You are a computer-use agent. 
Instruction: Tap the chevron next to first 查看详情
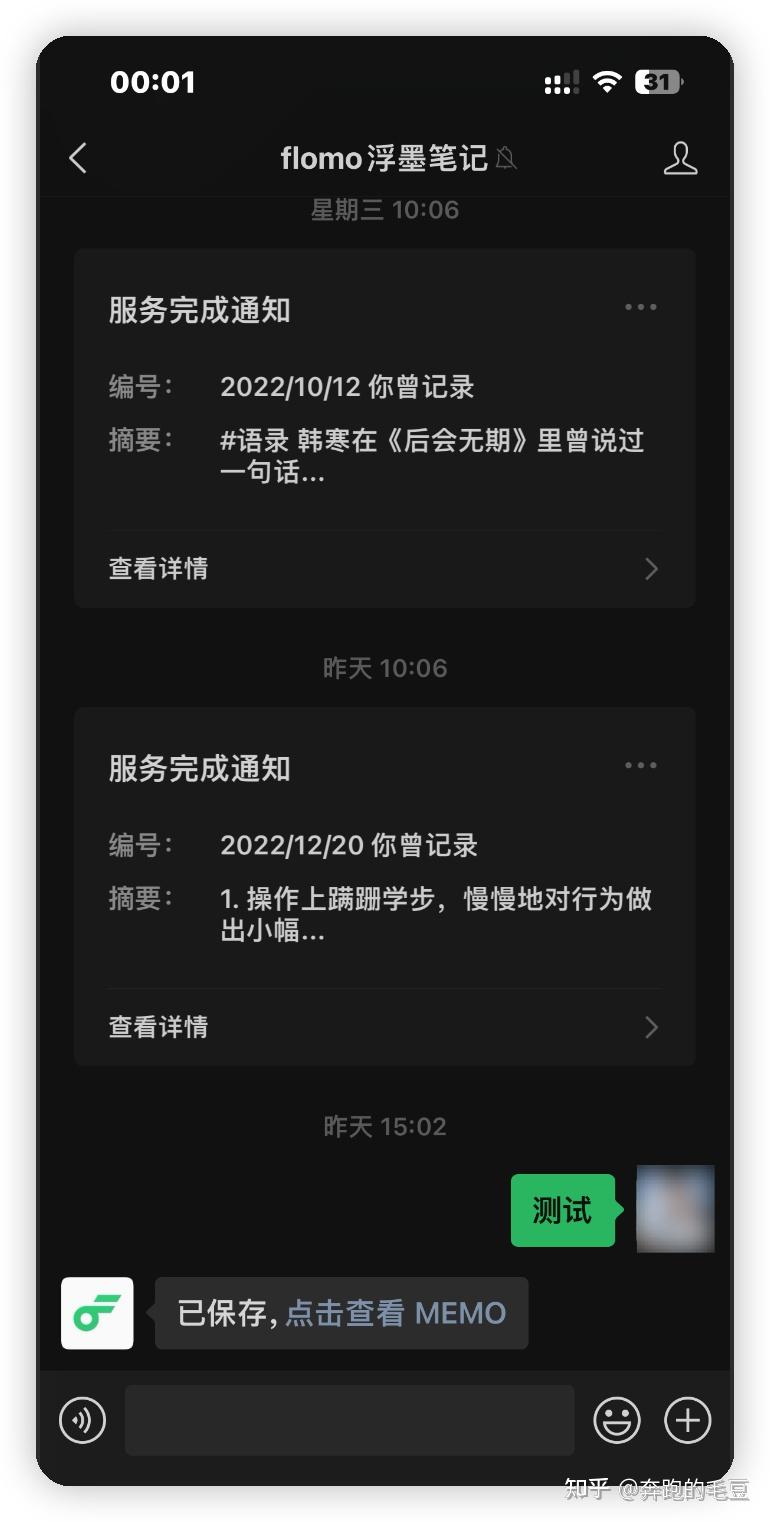[x=651, y=568]
